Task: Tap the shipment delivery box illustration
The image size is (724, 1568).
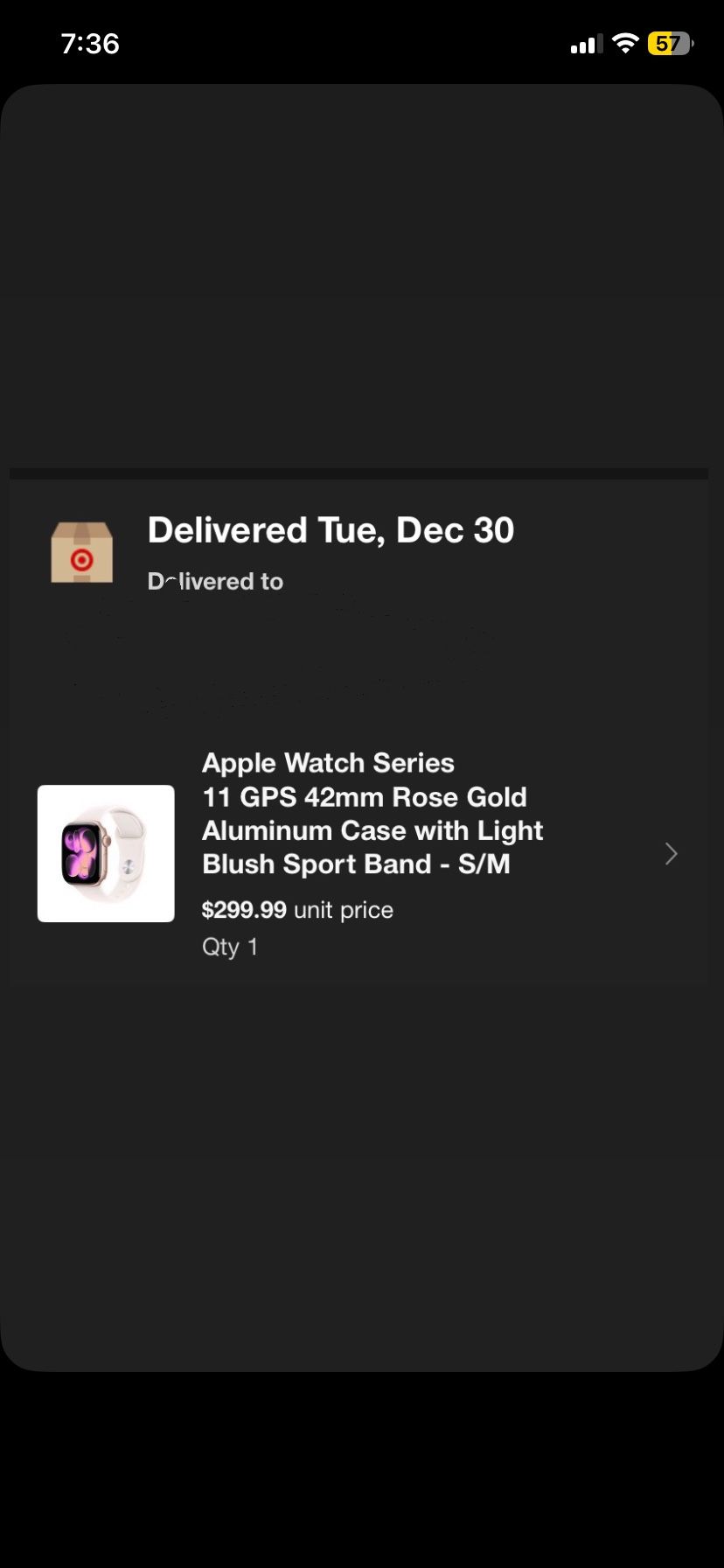Action: click(81, 551)
